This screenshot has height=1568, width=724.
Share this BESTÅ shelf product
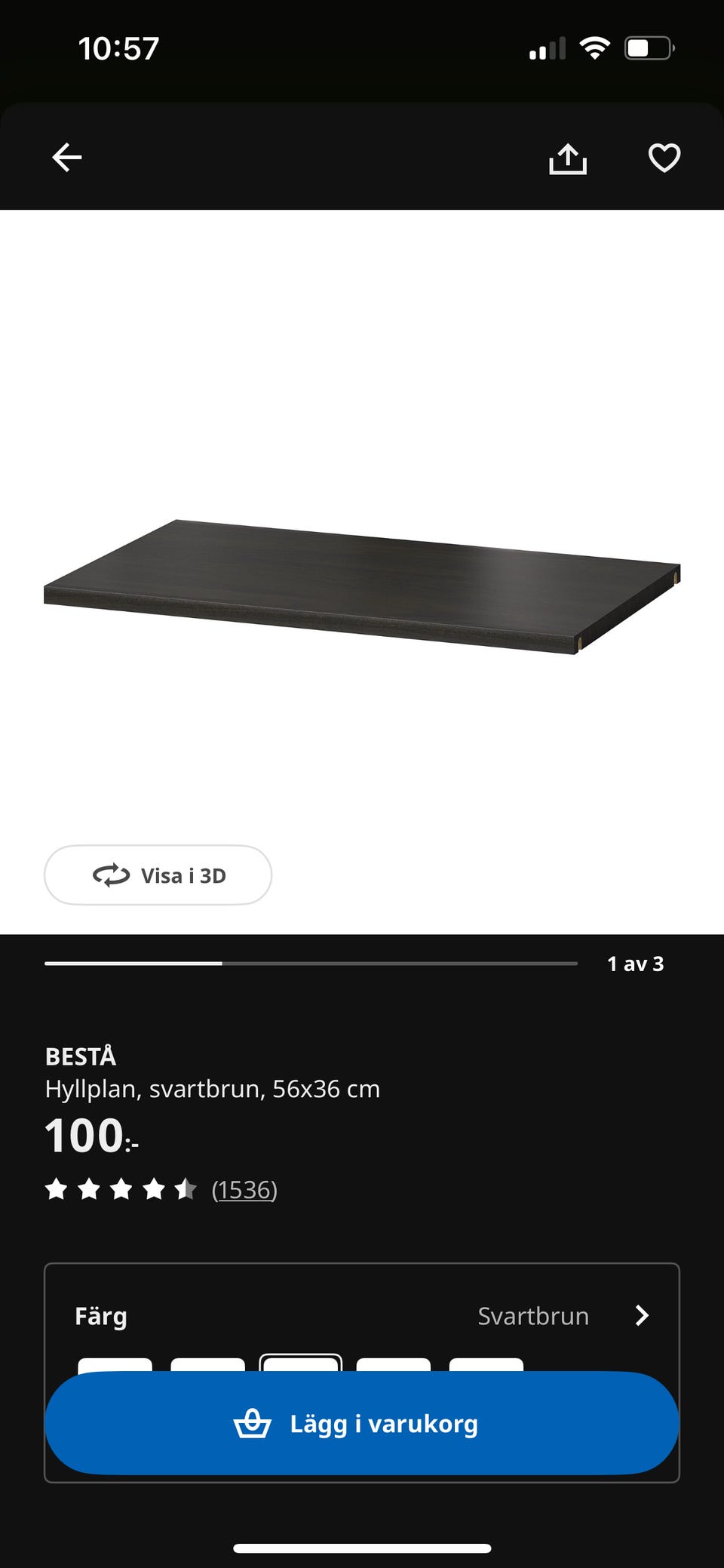coord(567,158)
